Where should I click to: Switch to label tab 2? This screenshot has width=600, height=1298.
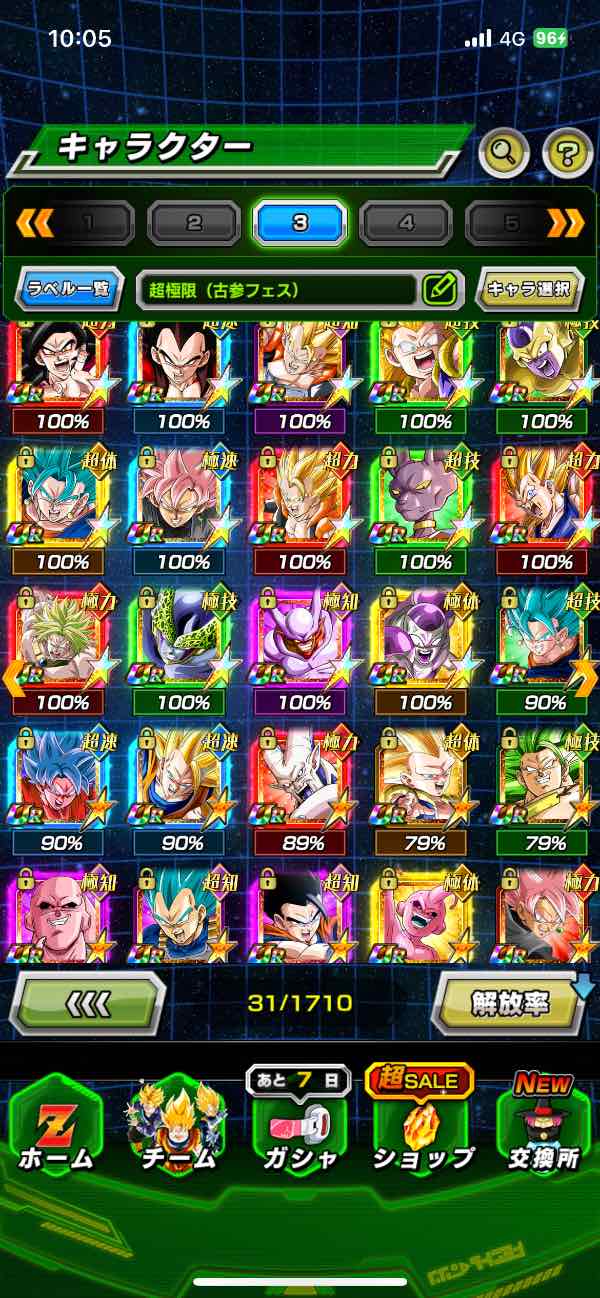194,223
